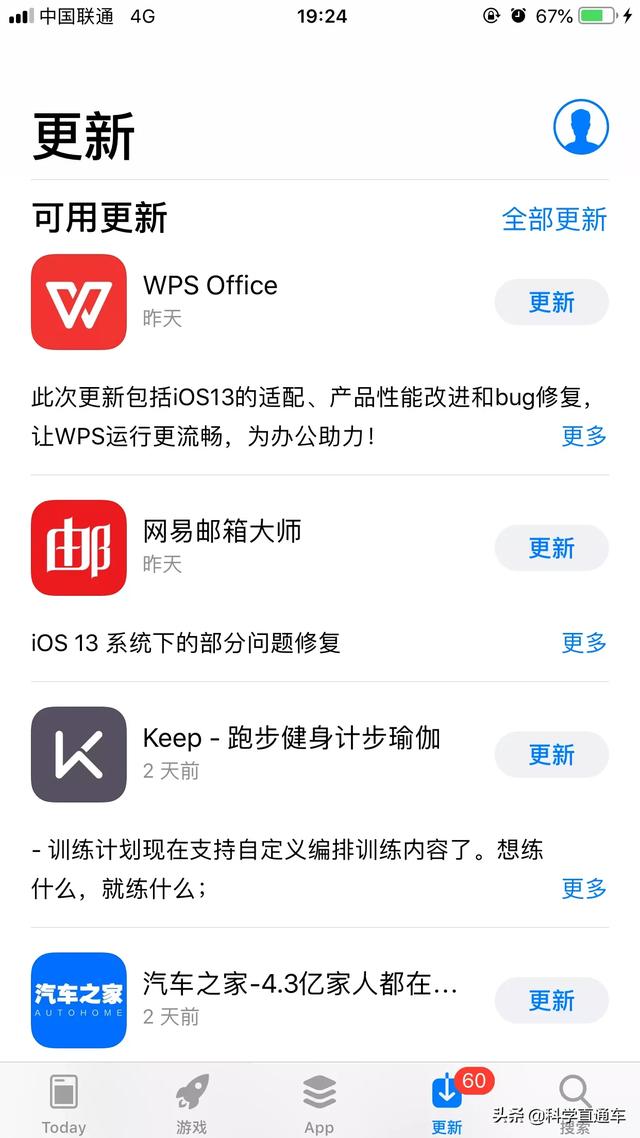Image resolution: width=640 pixels, height=1138 pixels.
Task: Open WPS Office app page
Action: point(79,302)
